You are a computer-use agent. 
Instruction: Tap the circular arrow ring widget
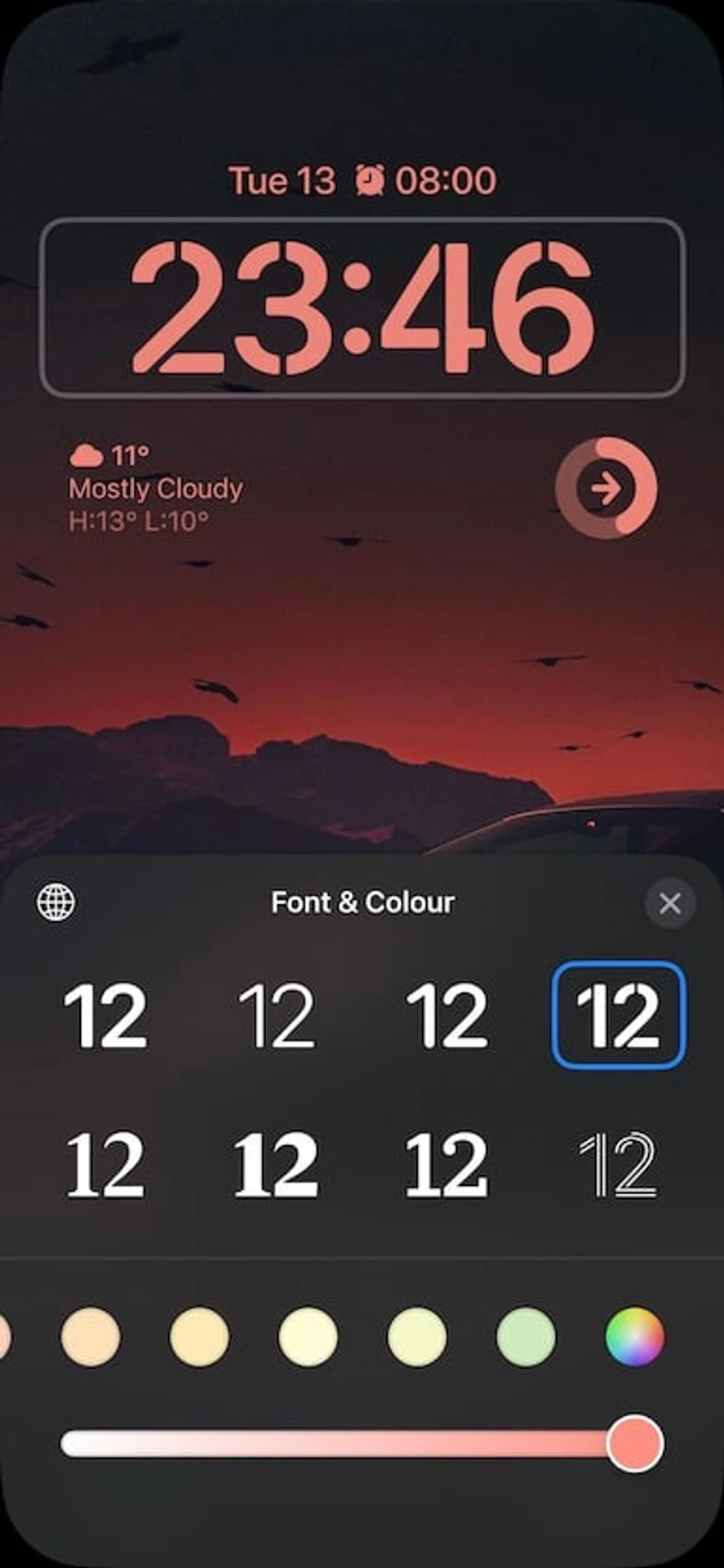click(606, 488)
